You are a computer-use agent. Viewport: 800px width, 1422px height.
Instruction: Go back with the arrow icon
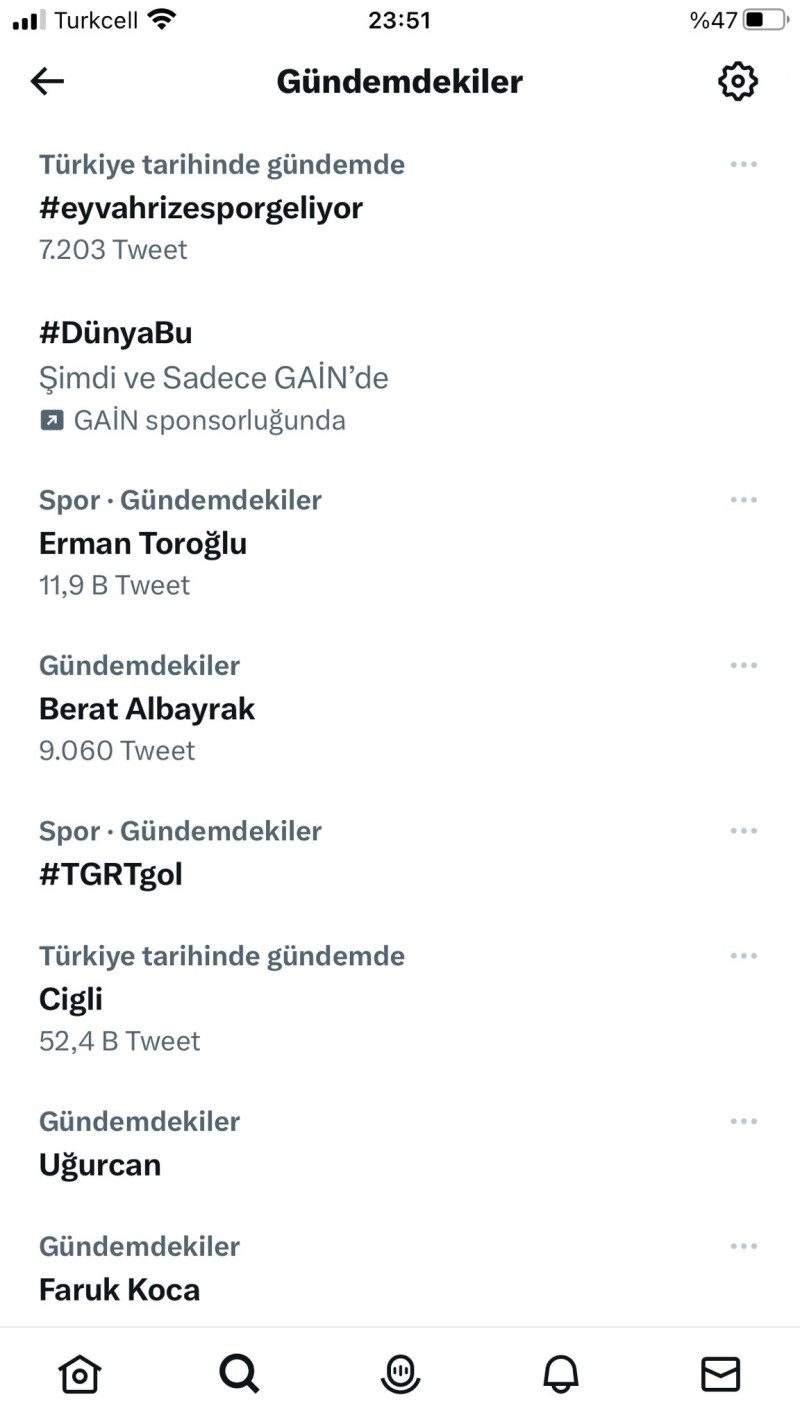pos(47,82)
